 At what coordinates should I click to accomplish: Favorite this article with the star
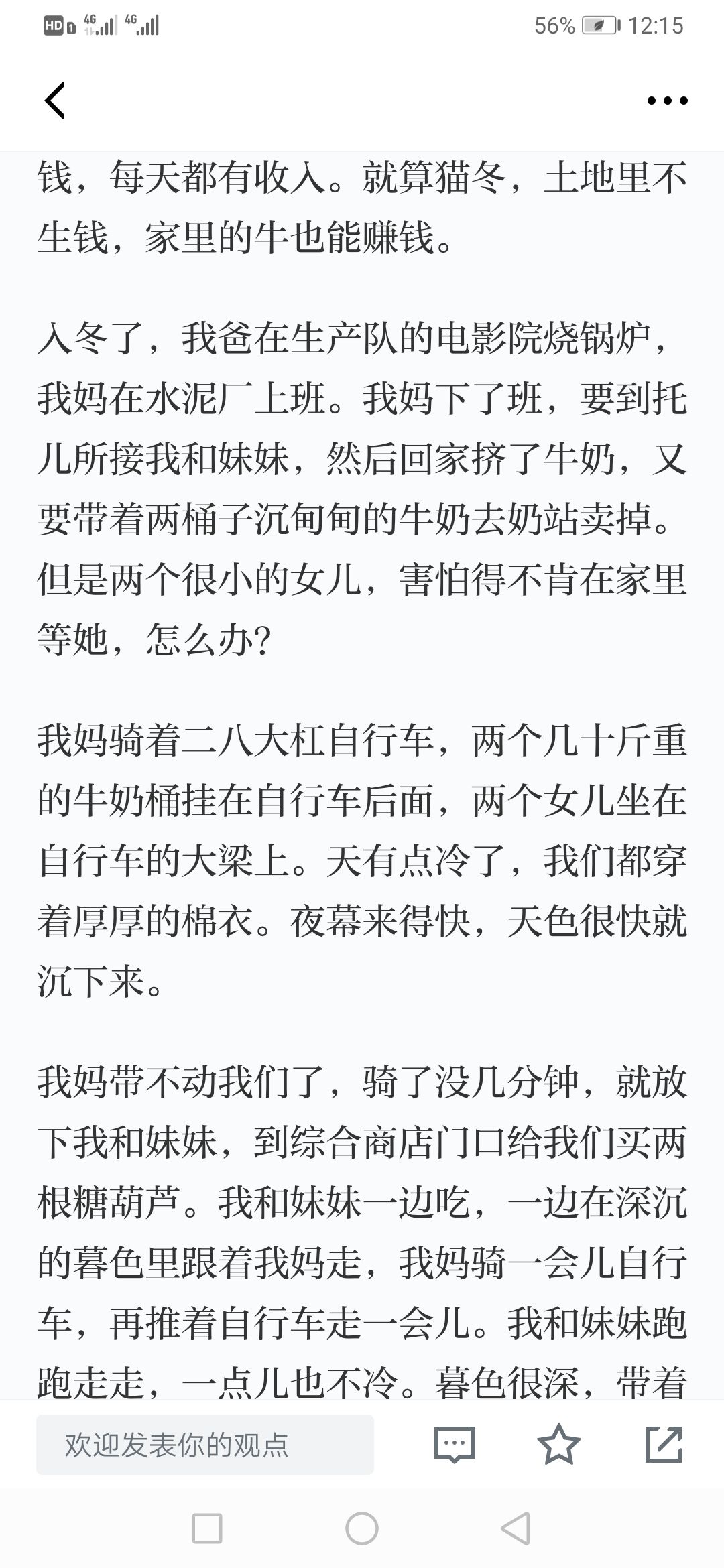tap(558, 1444)
